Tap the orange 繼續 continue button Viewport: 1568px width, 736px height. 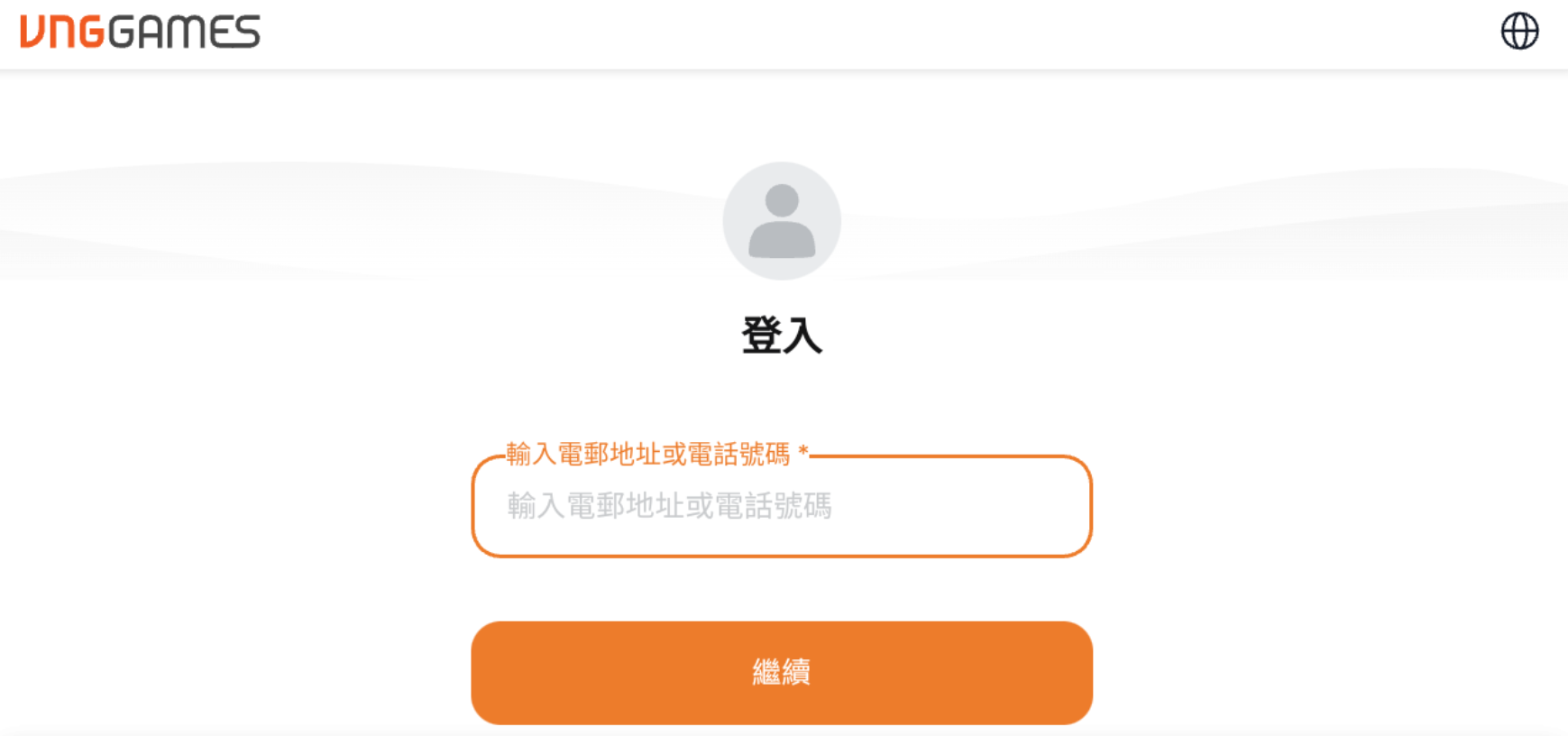[781, 672]
